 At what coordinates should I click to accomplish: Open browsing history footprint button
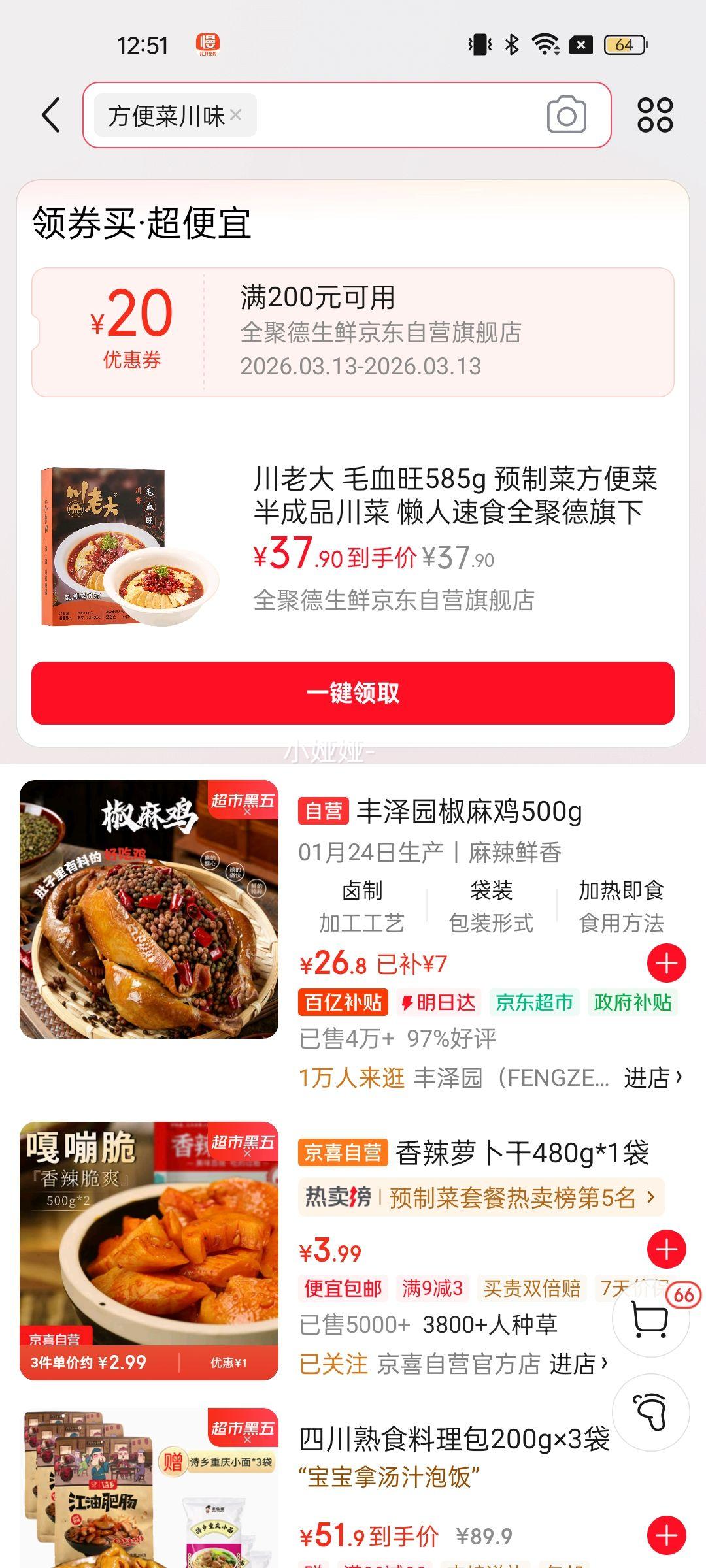coord(651,1413)
